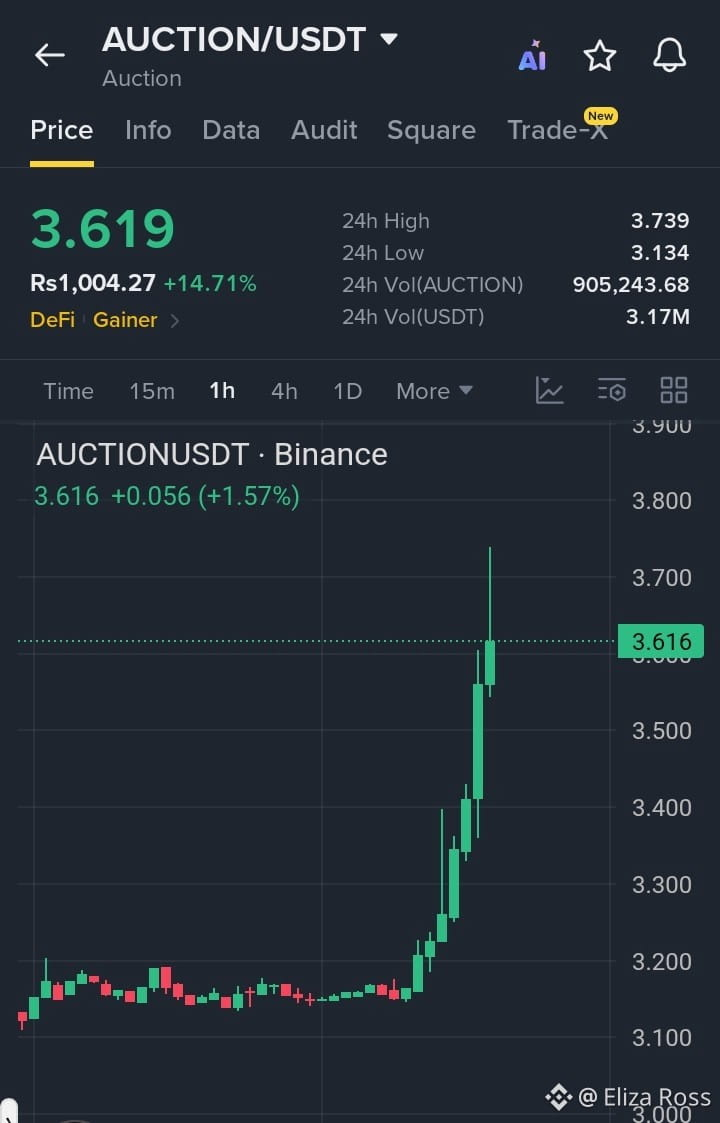720x1123 pixels.
Task: Select the 15m chart interval
Action: pyautogui.click(x=152, y=391)
